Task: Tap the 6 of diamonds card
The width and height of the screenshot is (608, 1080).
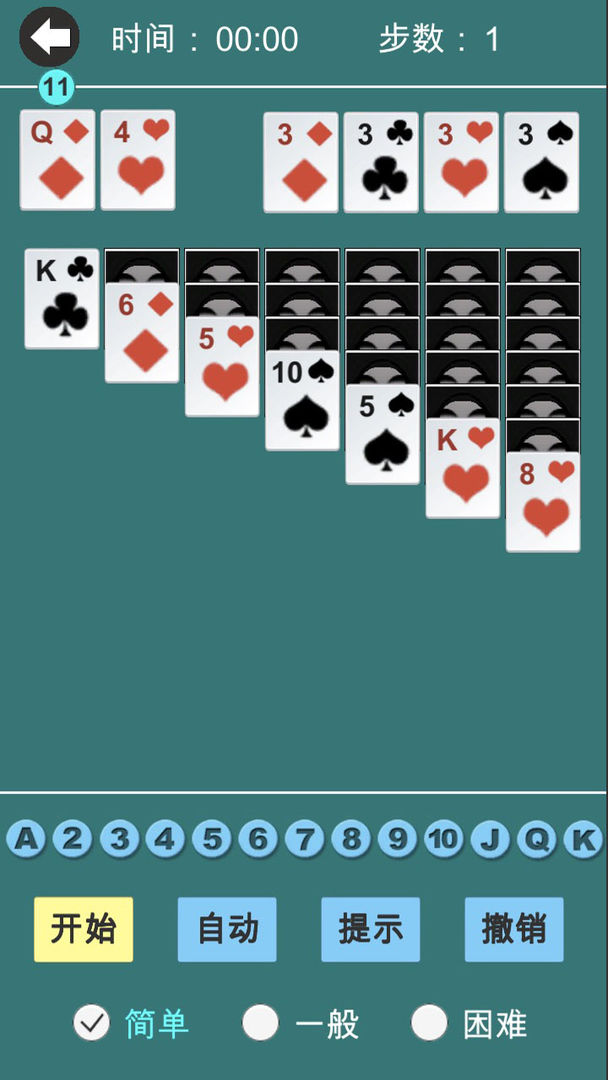Action: coord(142,333)
